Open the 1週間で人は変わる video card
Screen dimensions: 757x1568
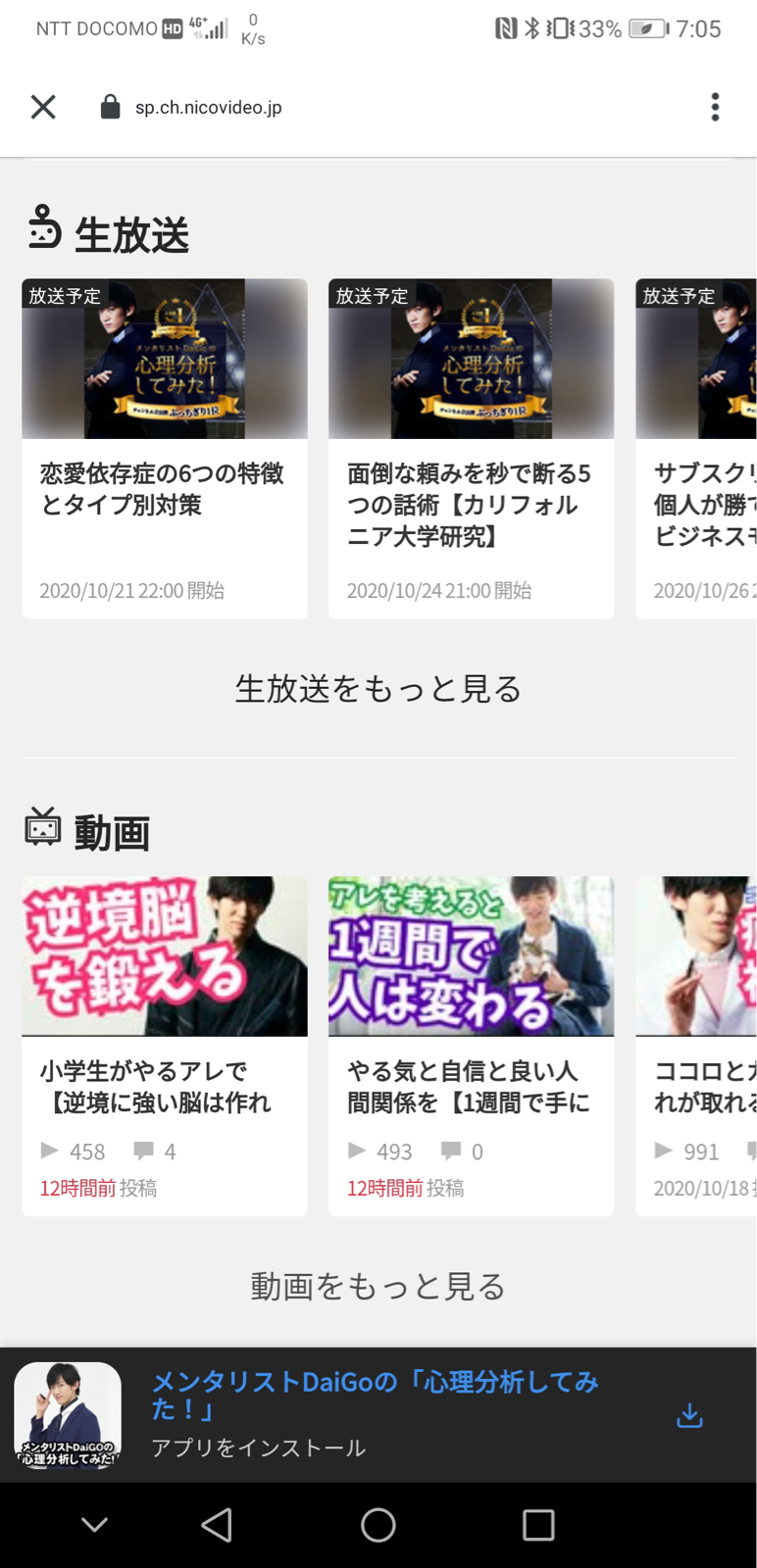[471, 1045]
